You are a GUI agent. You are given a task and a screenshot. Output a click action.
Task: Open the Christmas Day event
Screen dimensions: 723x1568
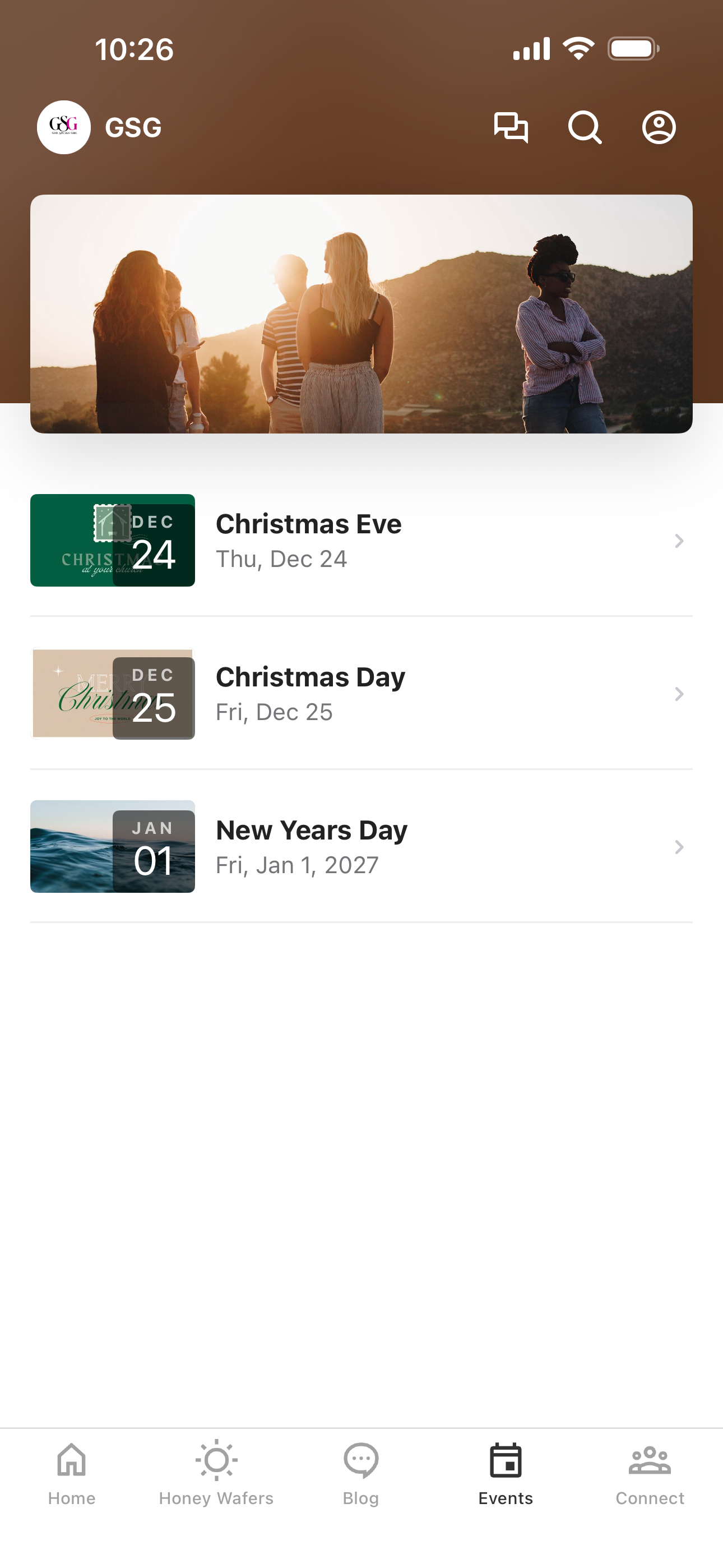pyautogui.click(x=361, y=693)
